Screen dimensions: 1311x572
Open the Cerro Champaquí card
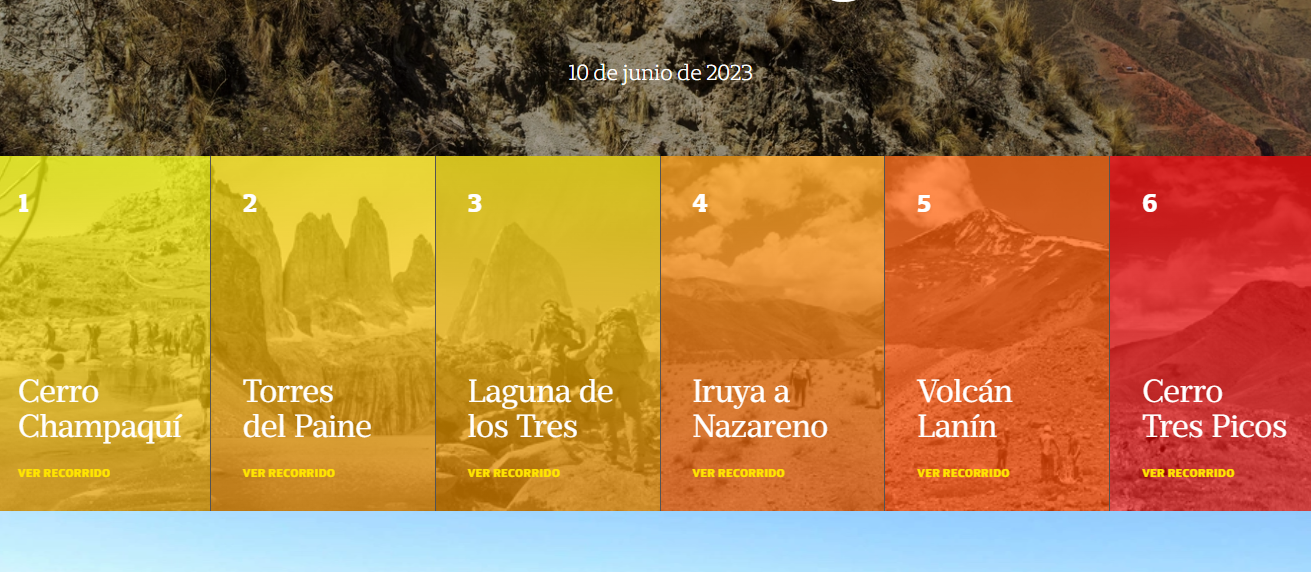(x=100, y=408)
